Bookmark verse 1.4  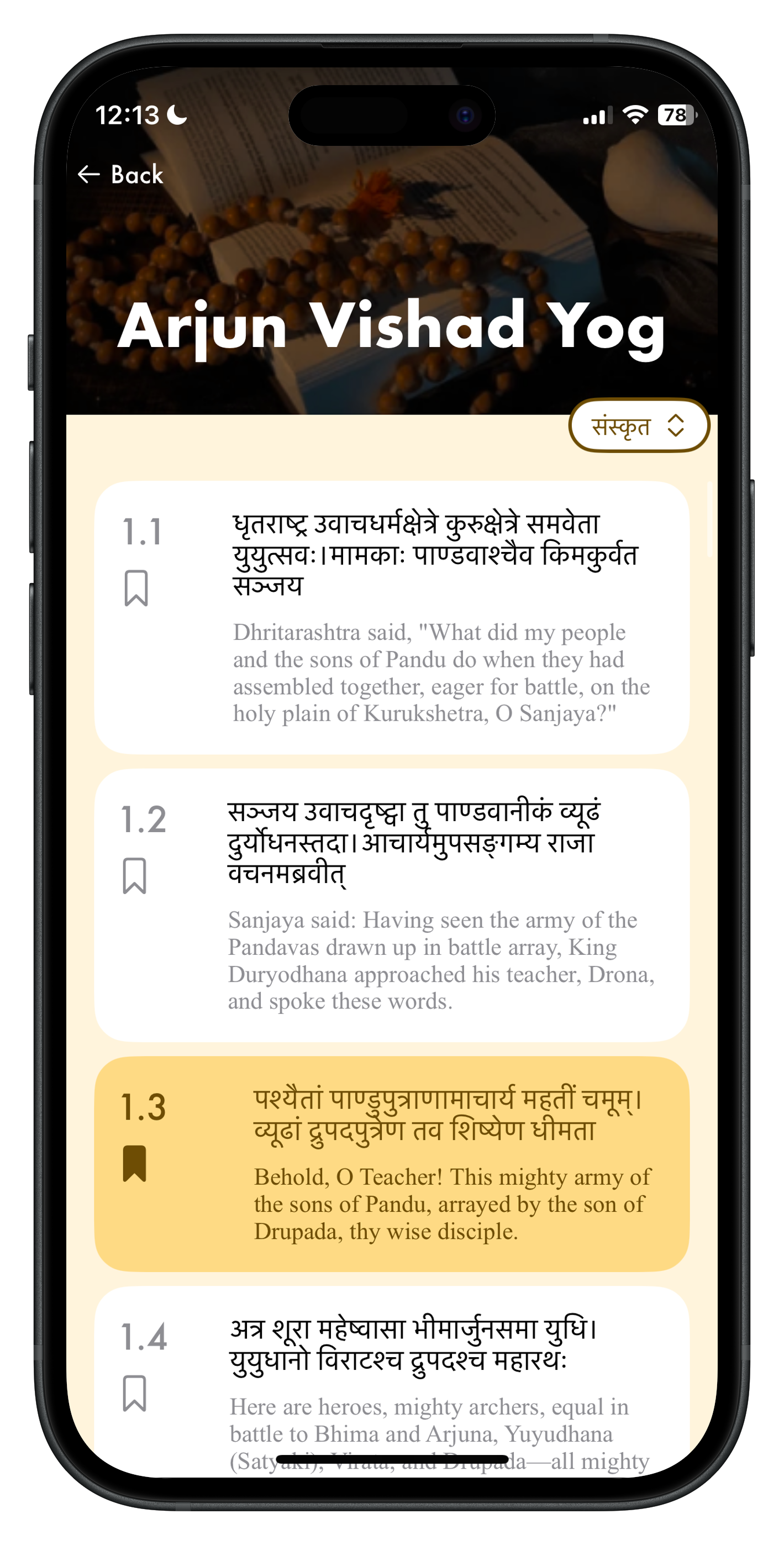(x=134, y=1393)
